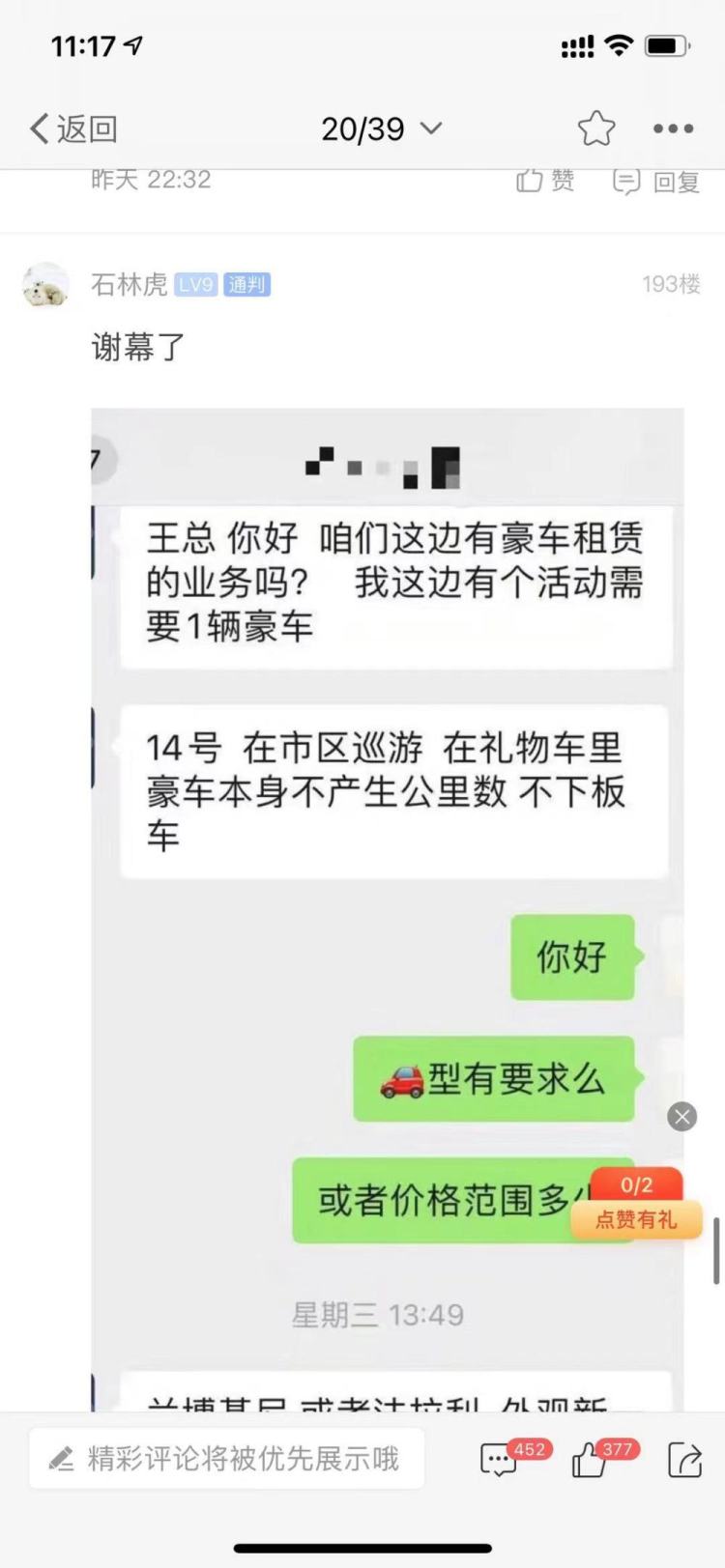Share this post
This screenshot has width=725, height=1568.
(x=685, y=1459)
